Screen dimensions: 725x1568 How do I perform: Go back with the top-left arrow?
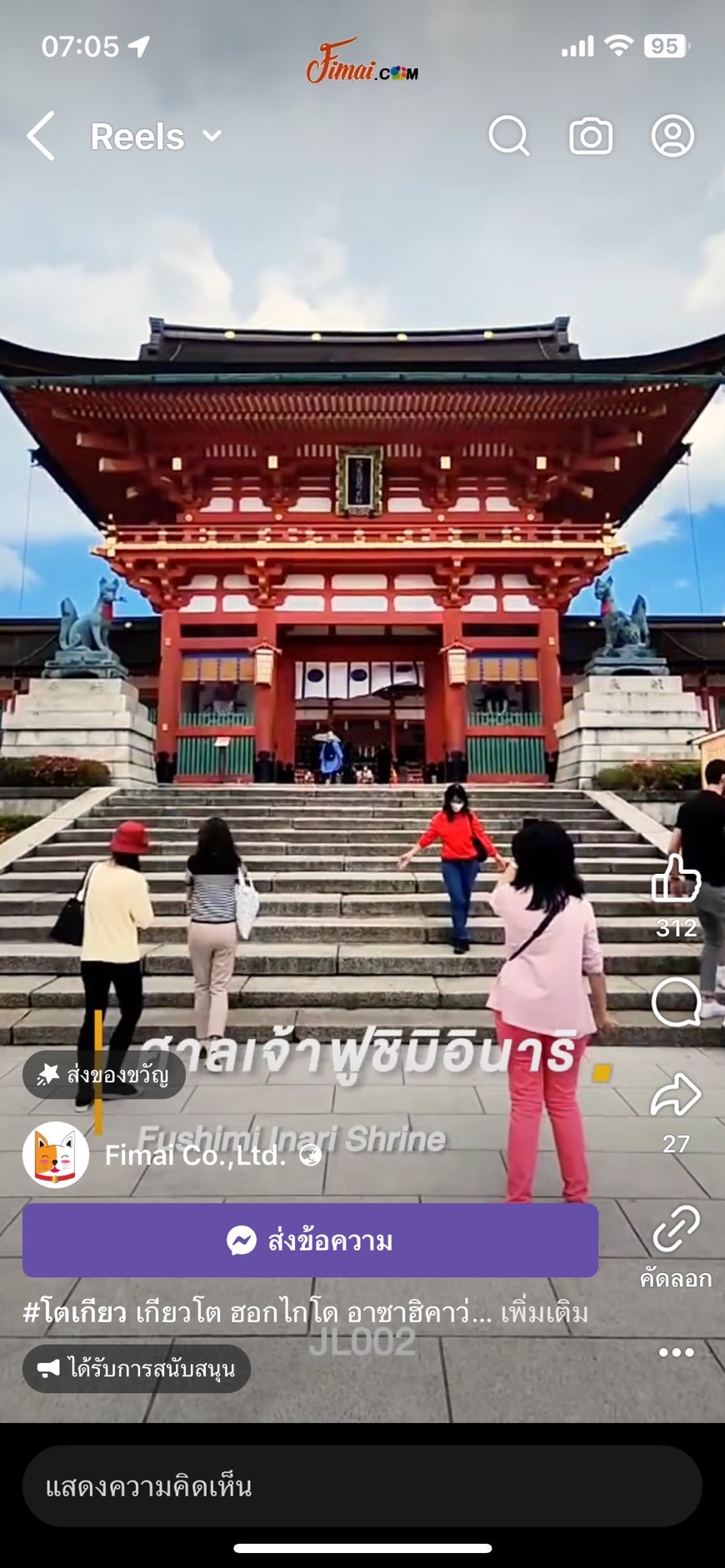point(41,136)
